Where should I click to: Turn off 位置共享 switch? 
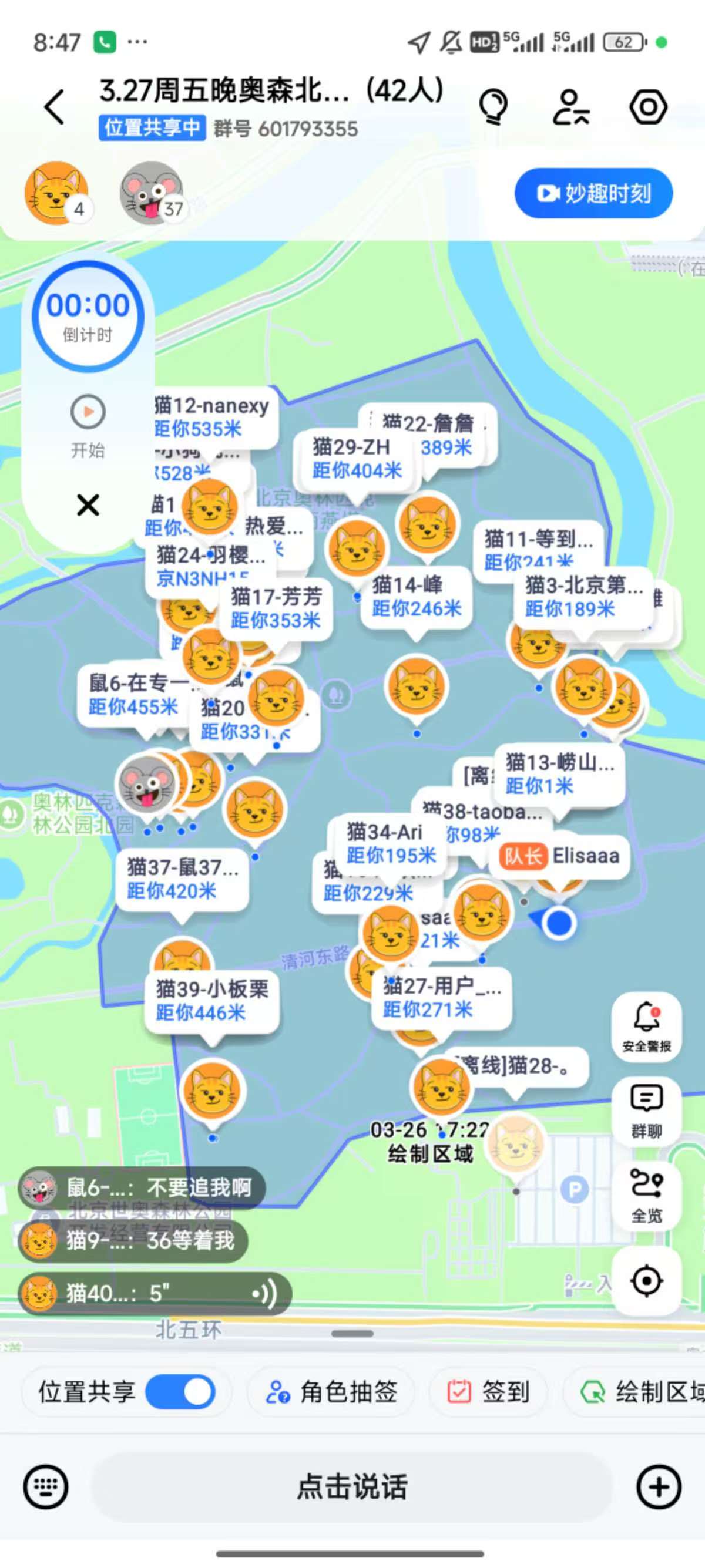coord(180,1391)
